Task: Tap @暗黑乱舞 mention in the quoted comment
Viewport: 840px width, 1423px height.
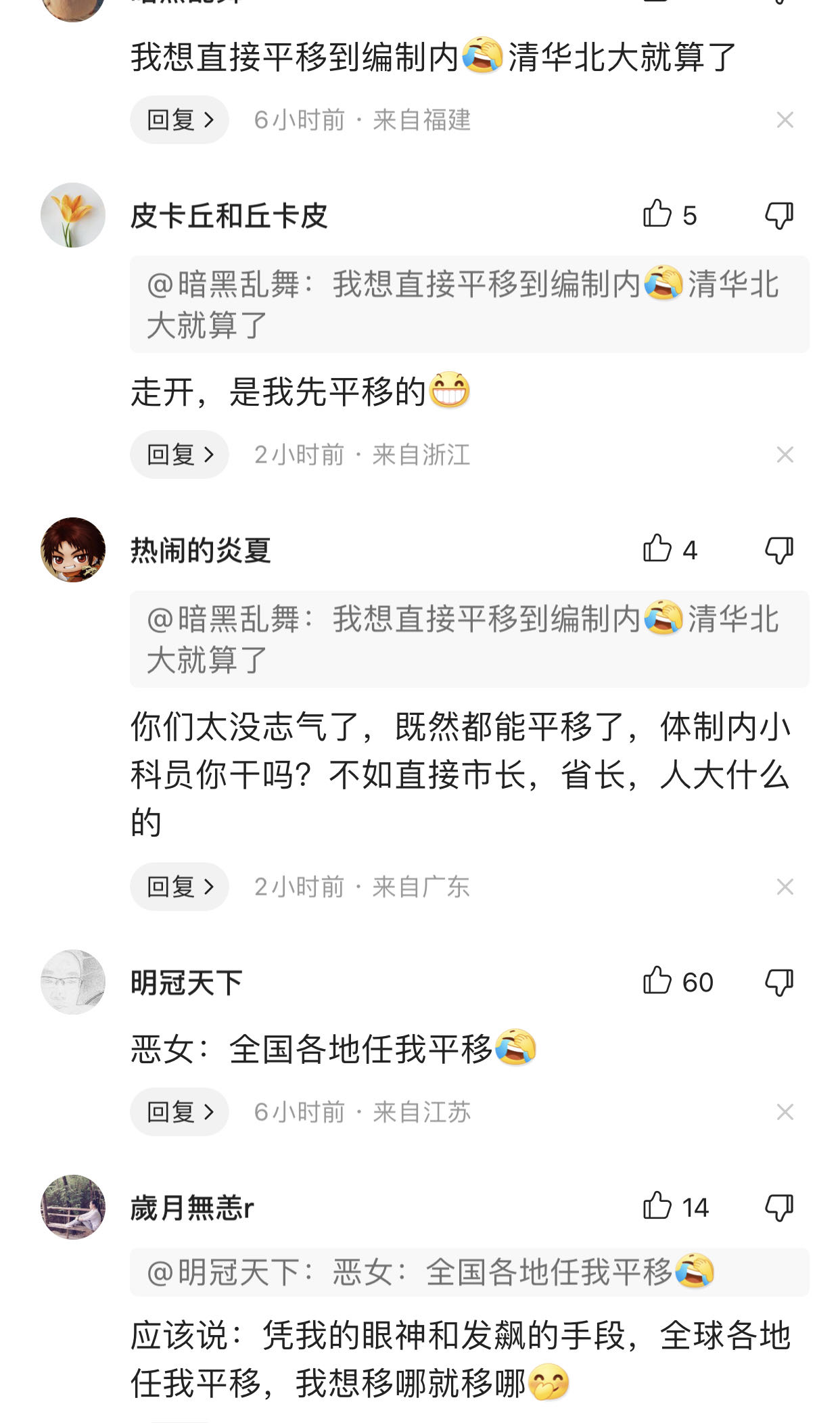Action: tap(216, 283)
